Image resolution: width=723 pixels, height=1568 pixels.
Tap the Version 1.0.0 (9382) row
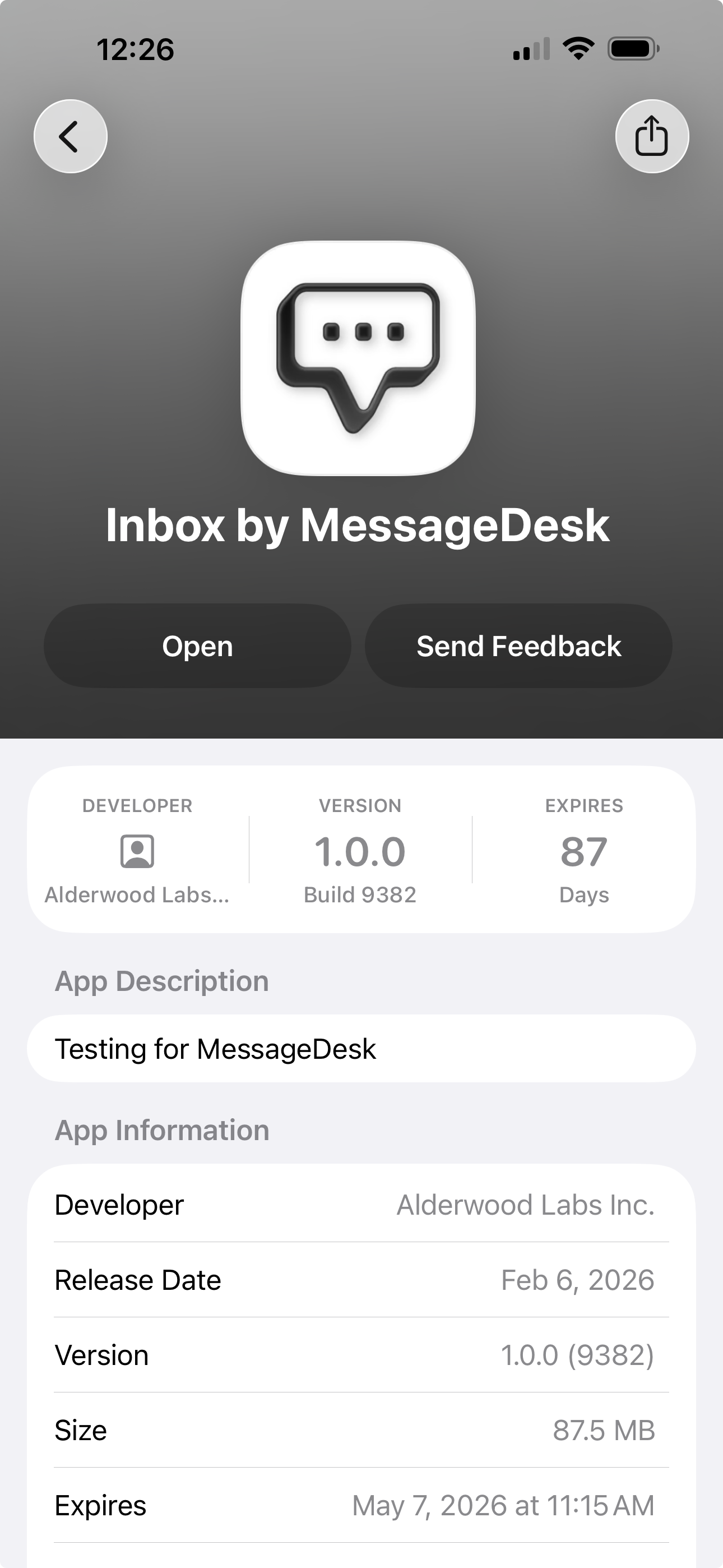[x=361, y=1355]
